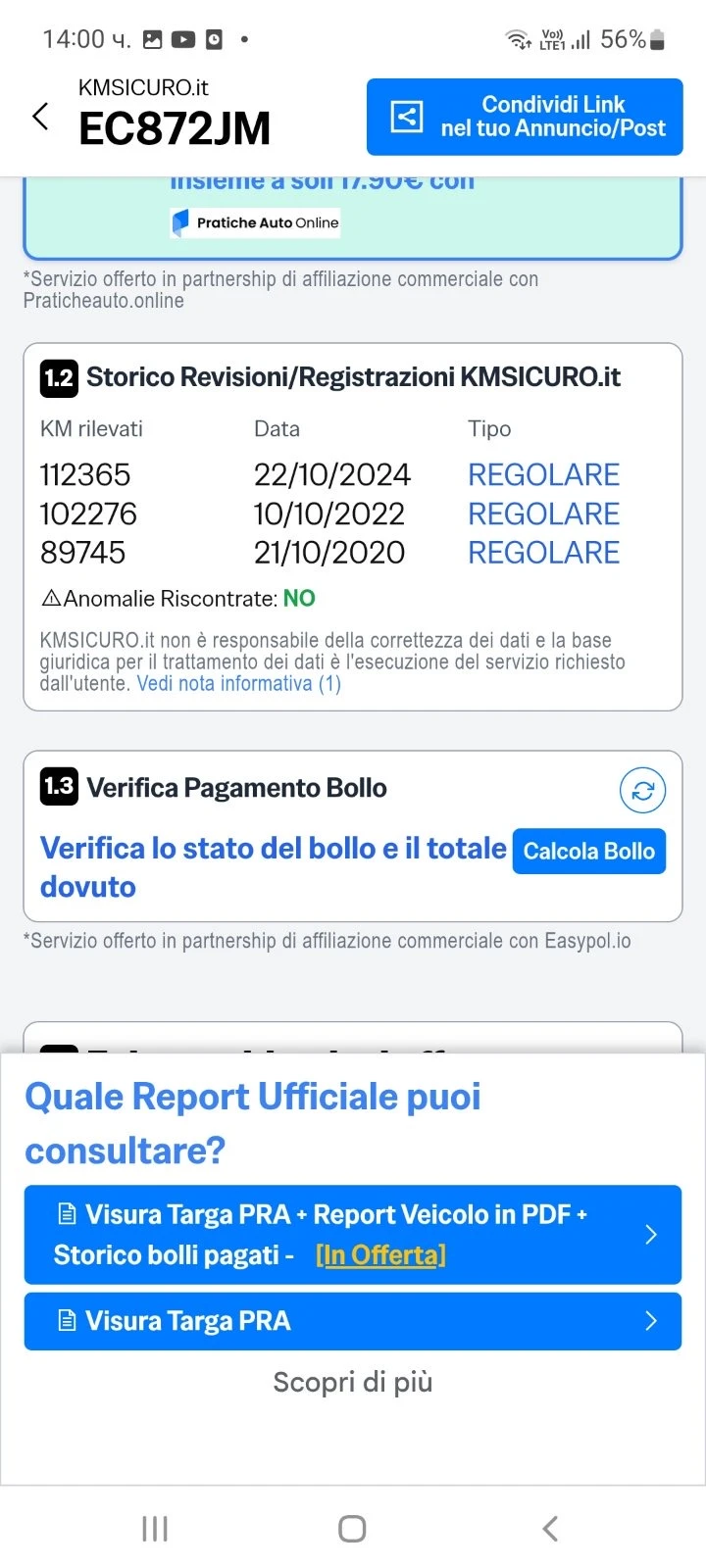Tap the Calcola Bollo button
706x1568 pixels.
[588, 851]
